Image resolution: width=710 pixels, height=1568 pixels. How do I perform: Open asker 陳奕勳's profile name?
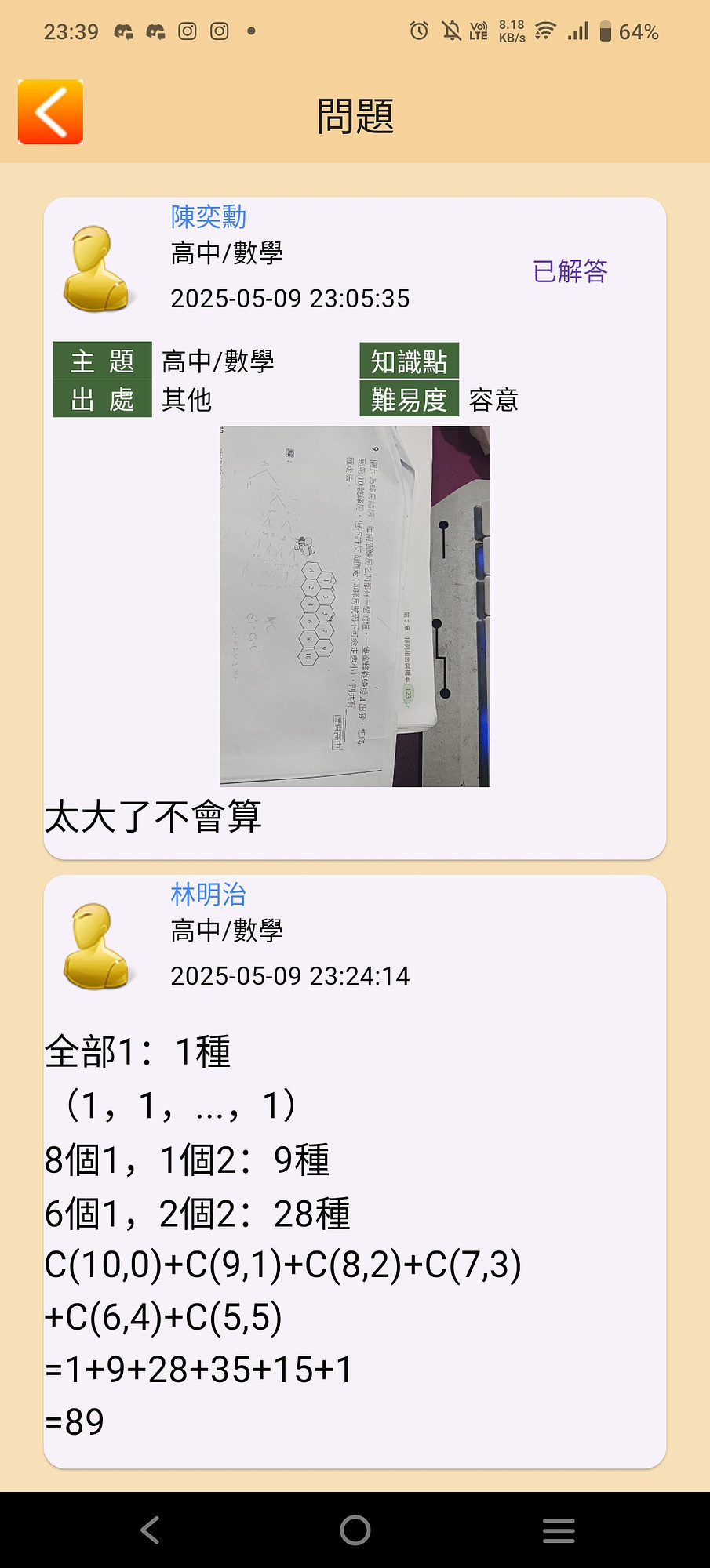[x=209, y=216]
